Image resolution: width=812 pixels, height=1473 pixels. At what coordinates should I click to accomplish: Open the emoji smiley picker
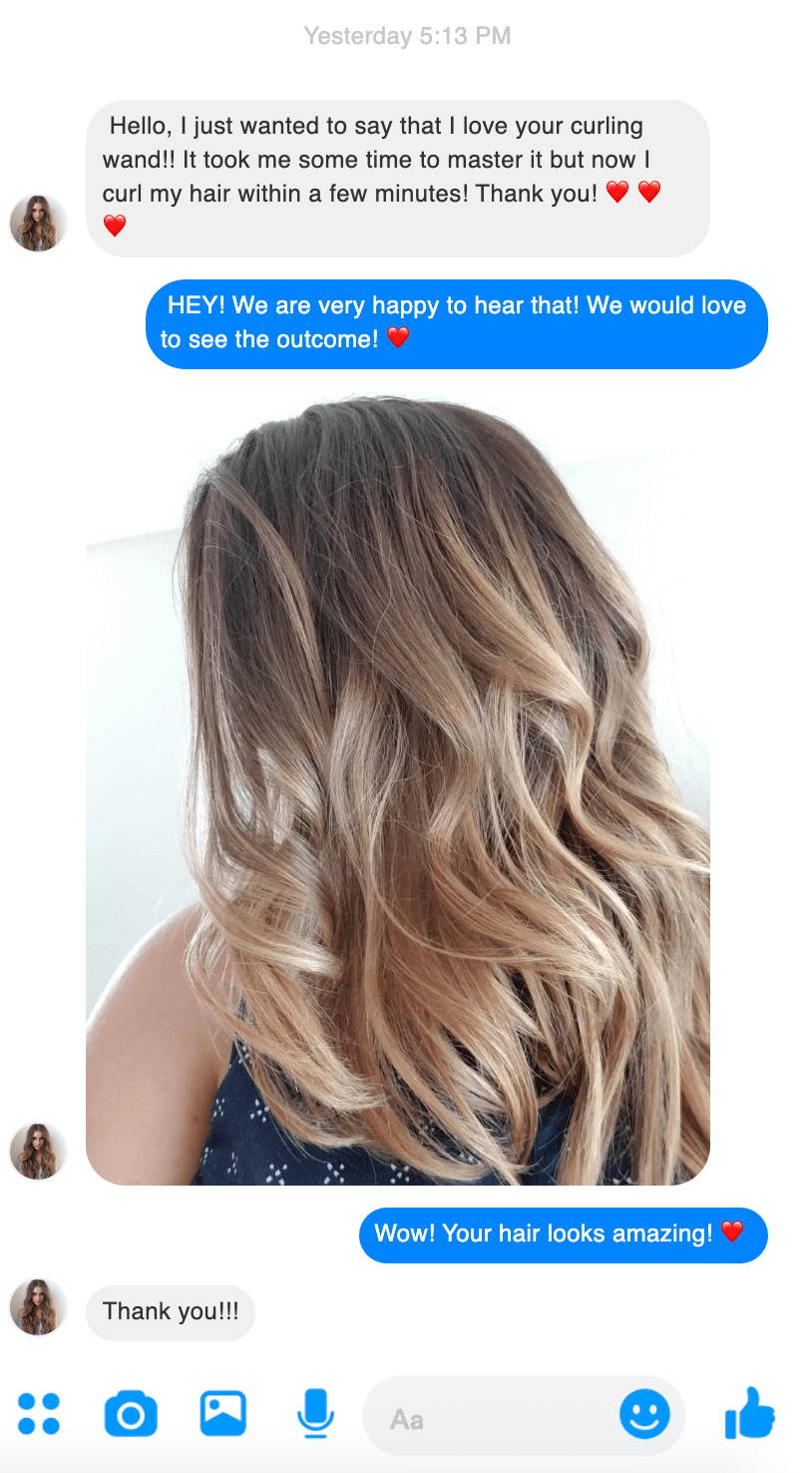click(x=644, y=1414)
